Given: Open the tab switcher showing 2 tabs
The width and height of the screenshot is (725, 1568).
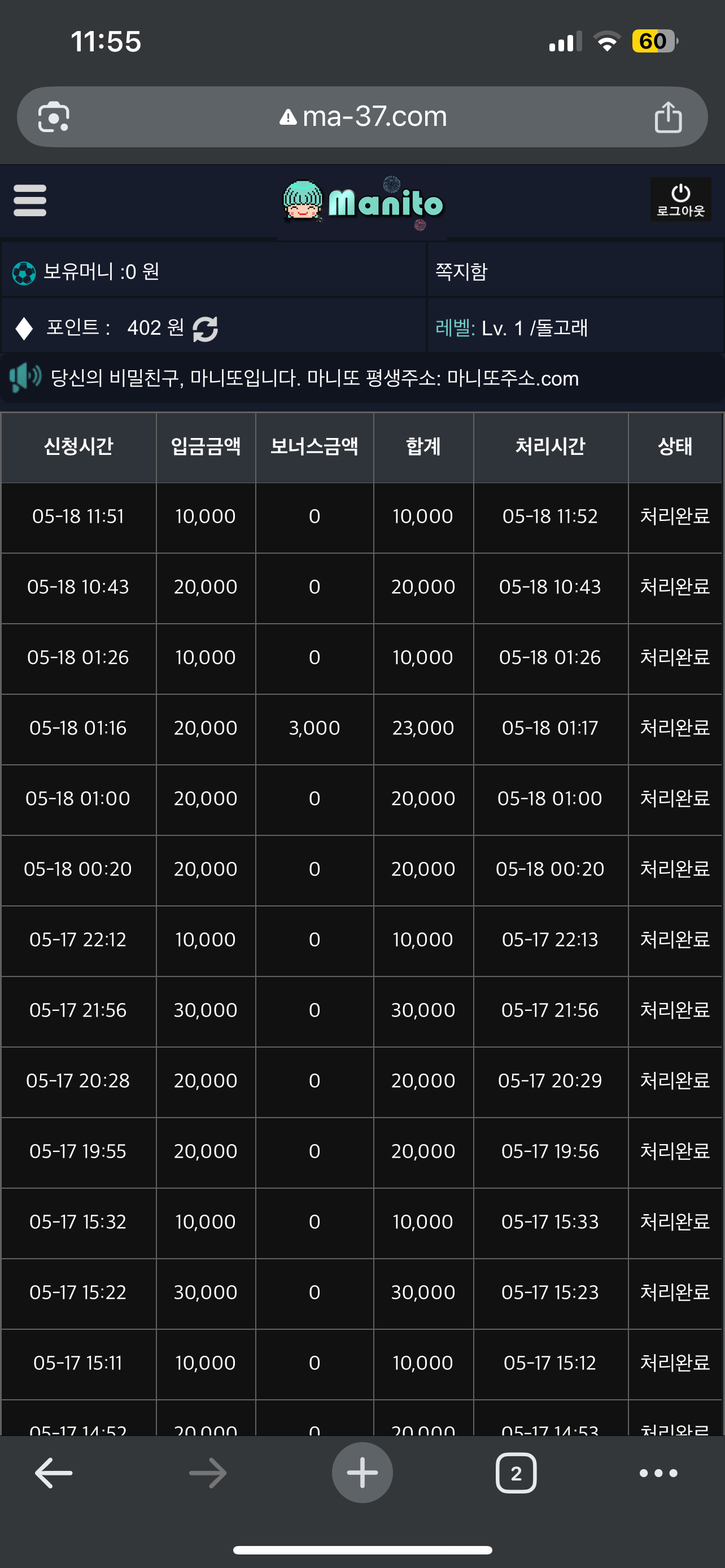Looking at the screenshot, I should pyautogui.click(x=516, y=1473).
